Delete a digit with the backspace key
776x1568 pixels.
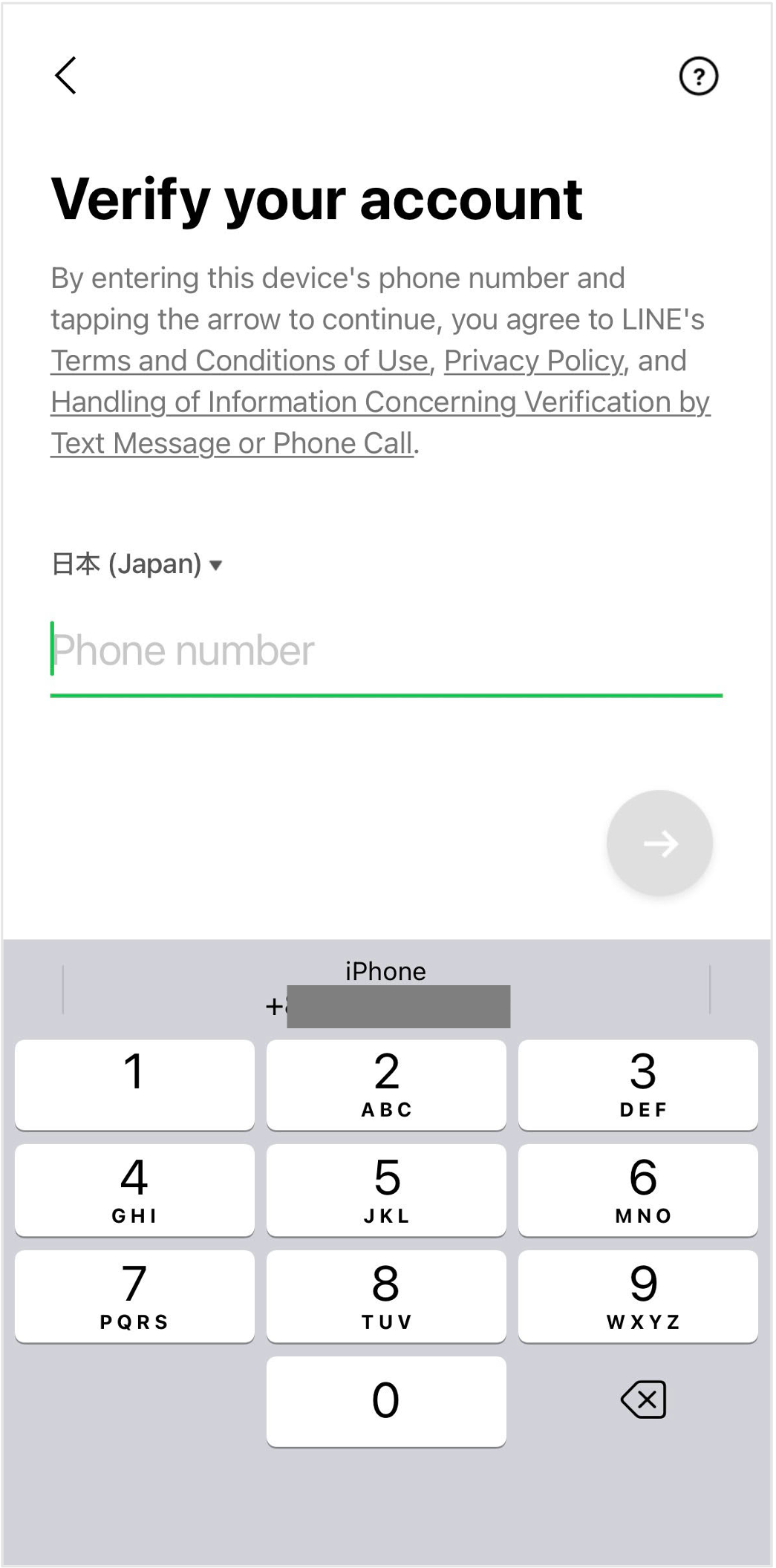tap(643, 1400)
